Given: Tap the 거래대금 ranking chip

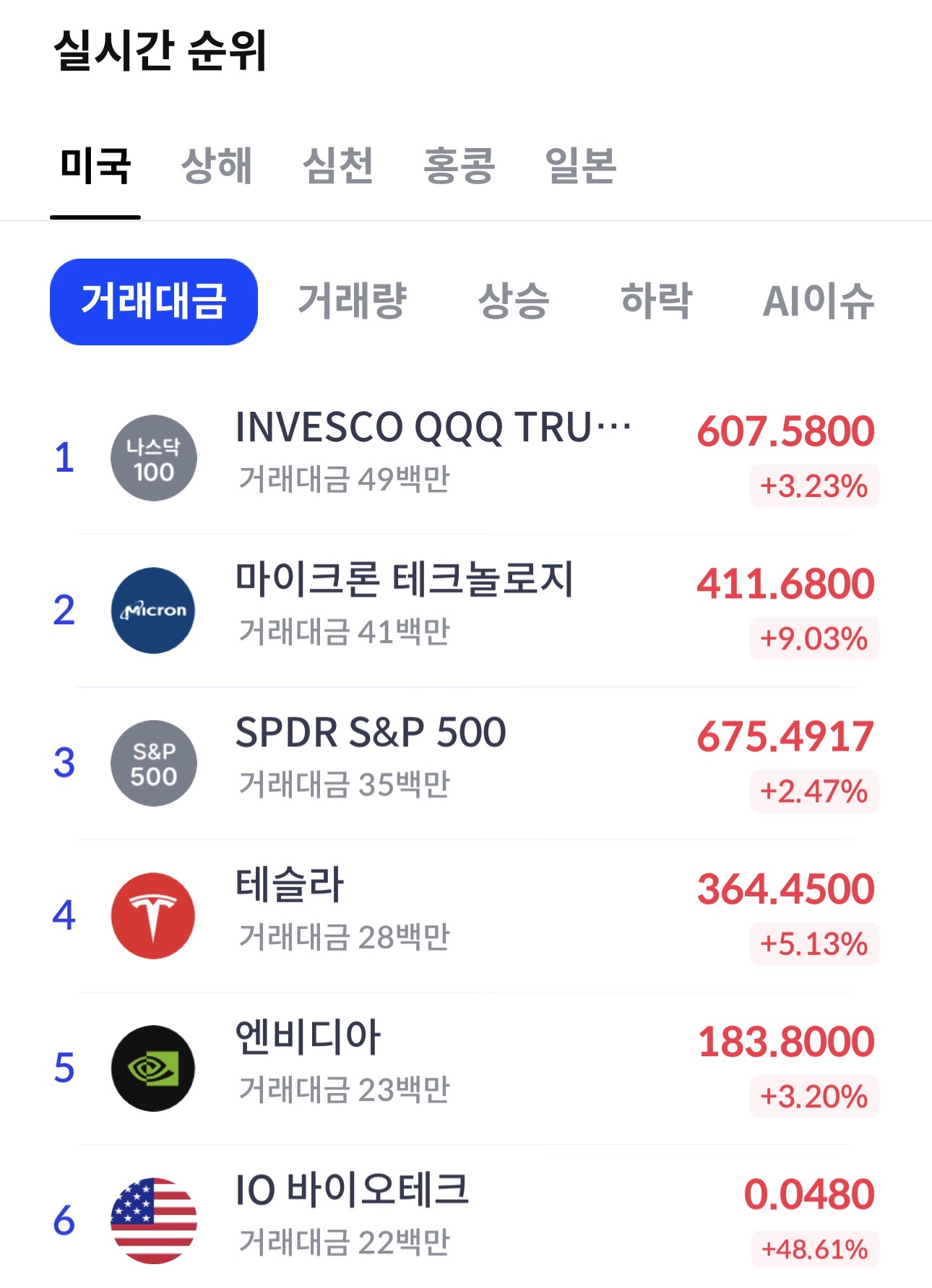Looking at the screenshot, I should [x=154, y=301].
